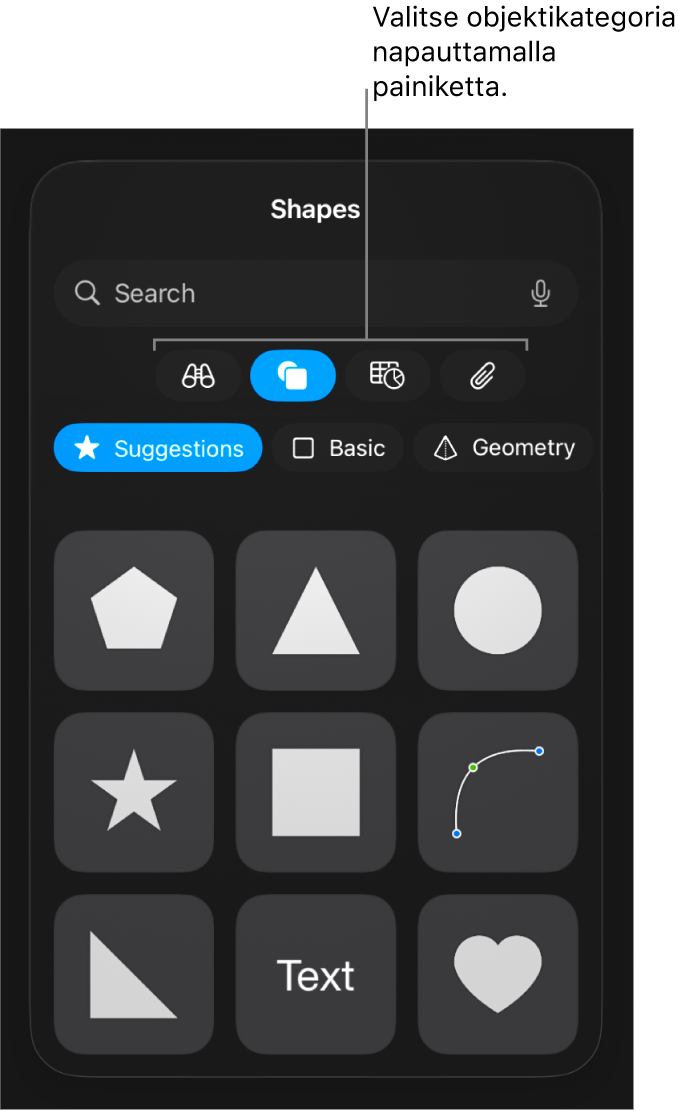686x1111 pixels.
Task: Switch to the Geometry category
Action: [504, 448]
